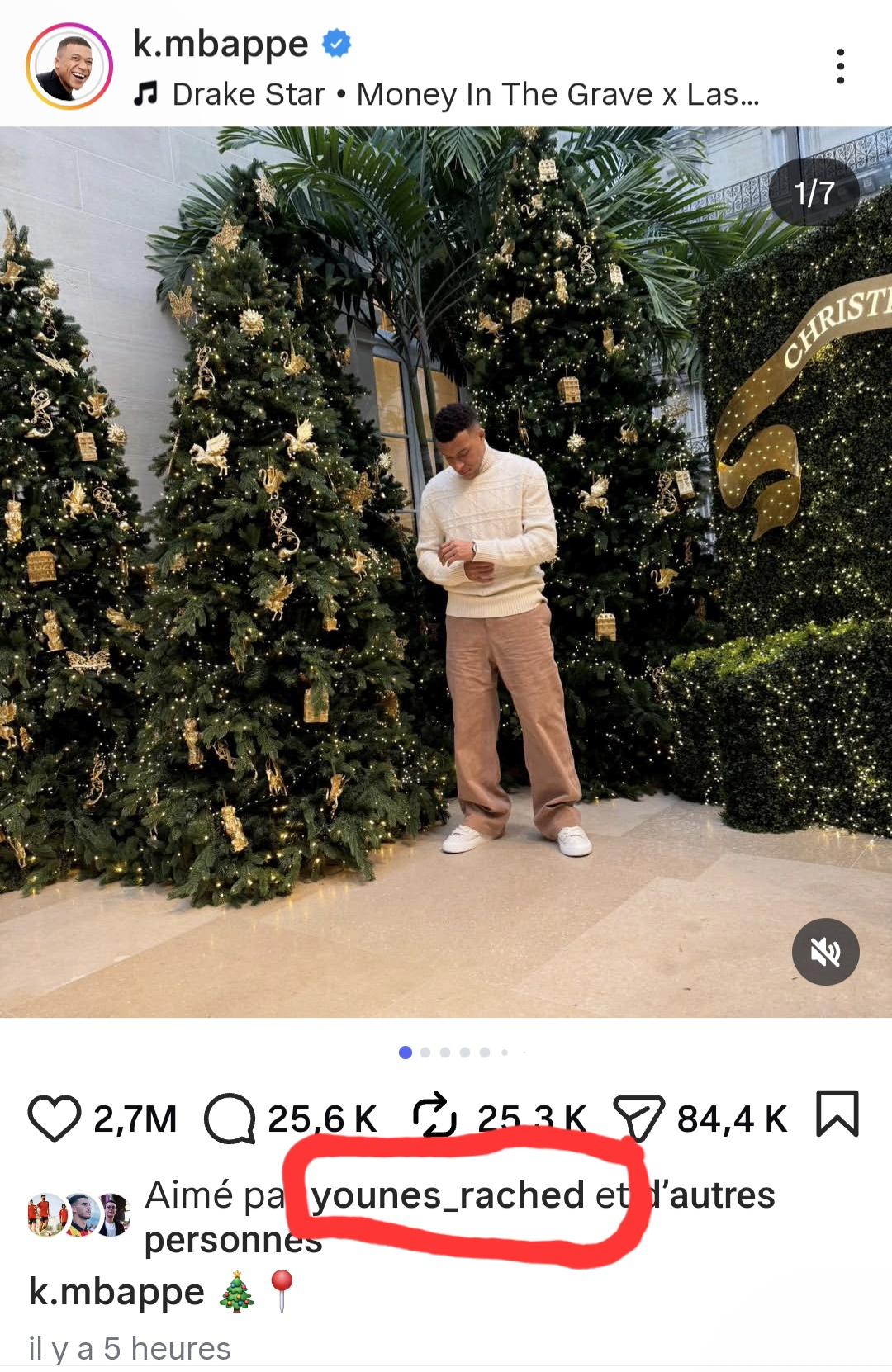Open the three-dot post options menu

pyautogui.click(x=840, y=66)
